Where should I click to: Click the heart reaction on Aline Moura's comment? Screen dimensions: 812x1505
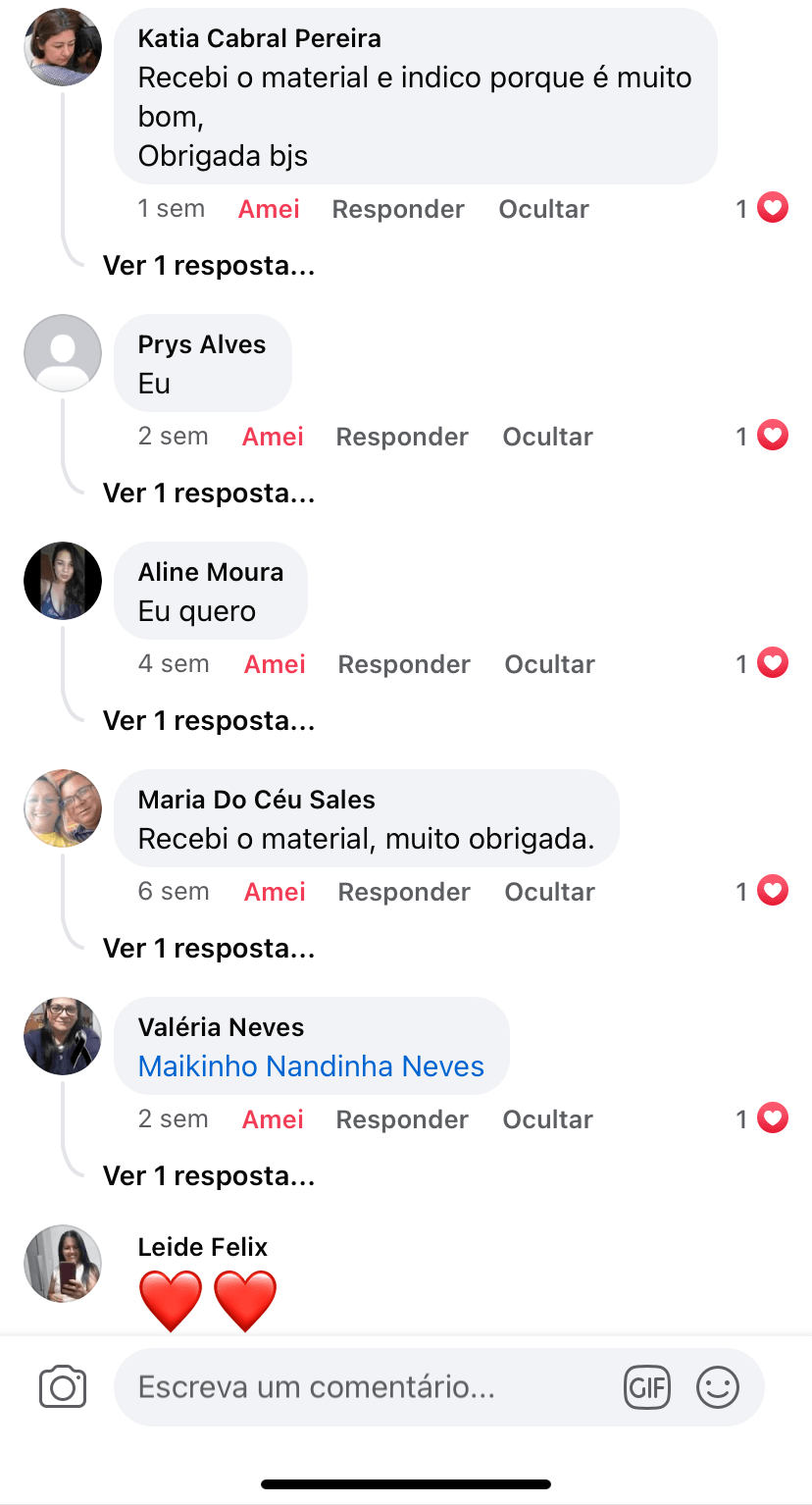coord(772,662)
